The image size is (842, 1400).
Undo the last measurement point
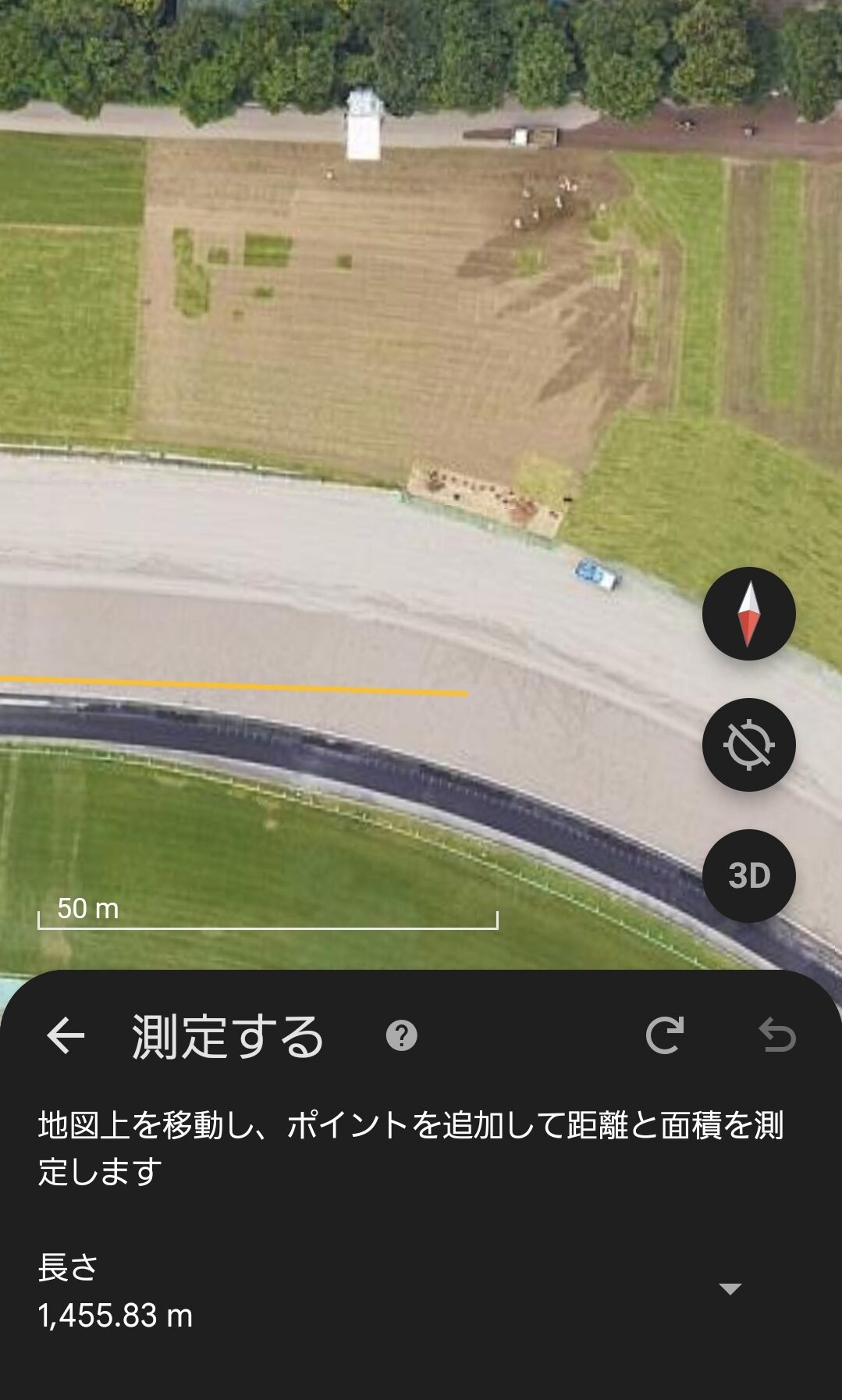[x=777, y=1036]
